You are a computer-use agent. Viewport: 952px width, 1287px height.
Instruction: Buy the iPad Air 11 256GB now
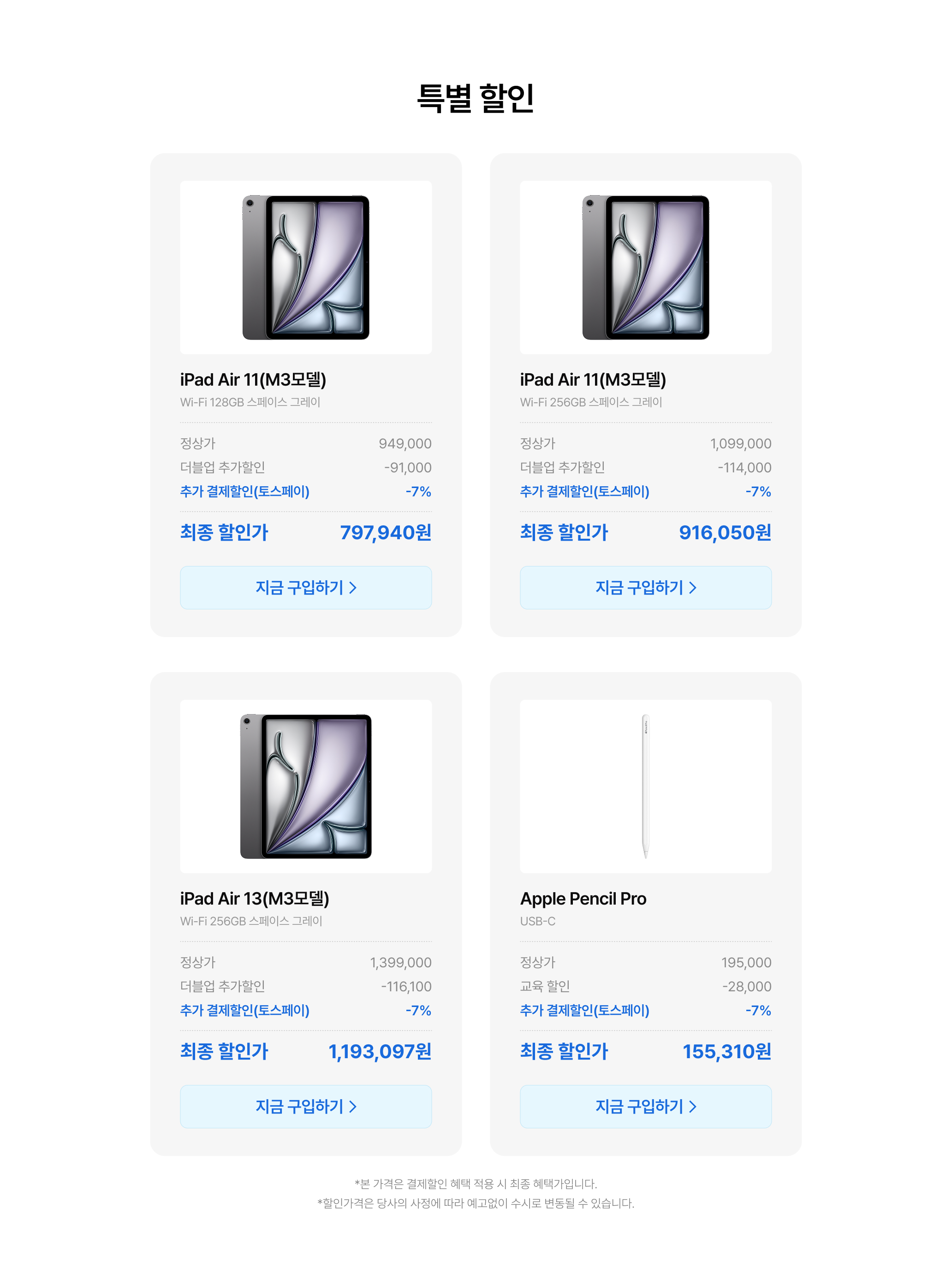tap(645, 587)
